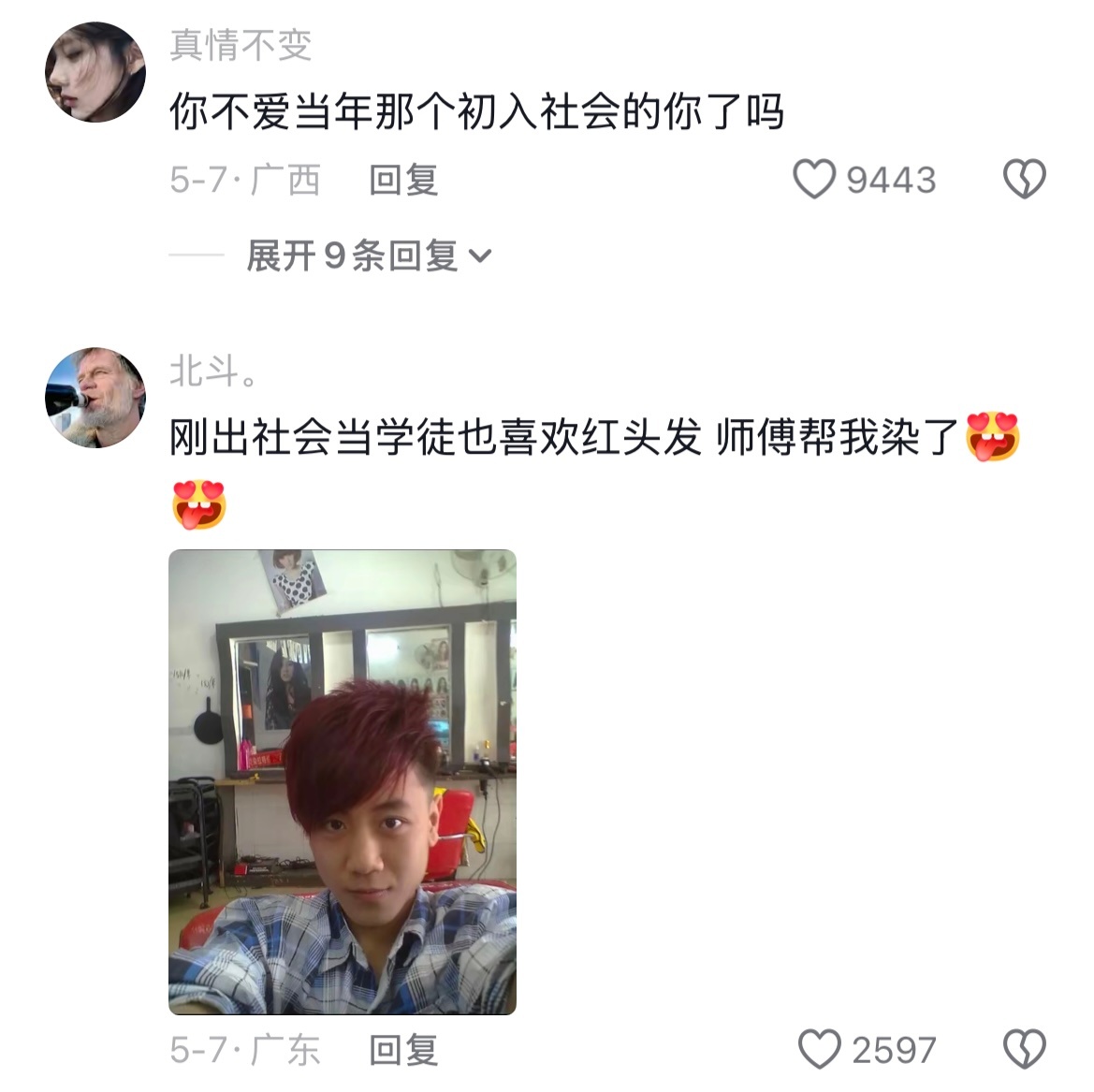Tap the username 真情不变
Viewport: 1094px width, 1092px height.
coord(241,46)
